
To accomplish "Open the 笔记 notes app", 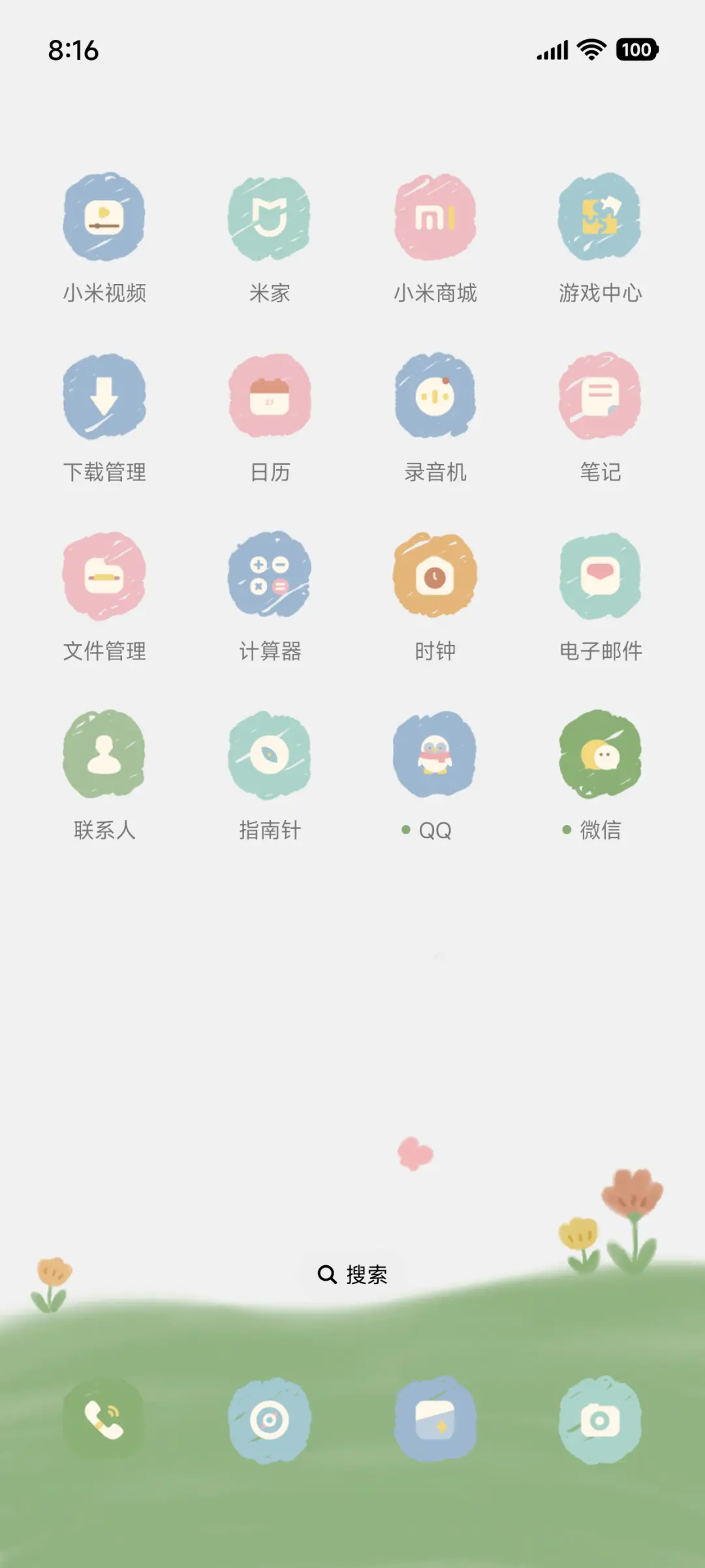I will [x=600, y=399].
